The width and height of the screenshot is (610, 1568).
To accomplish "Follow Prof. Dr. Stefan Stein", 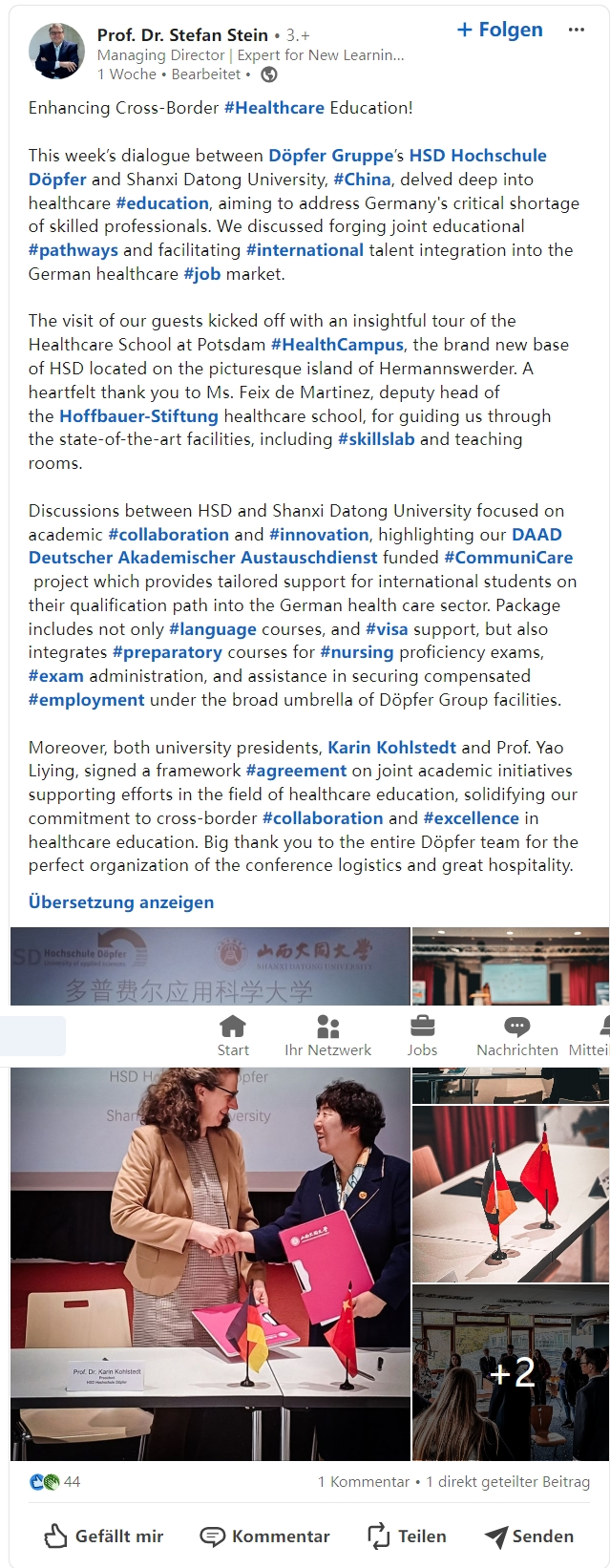I will (499, 30).
